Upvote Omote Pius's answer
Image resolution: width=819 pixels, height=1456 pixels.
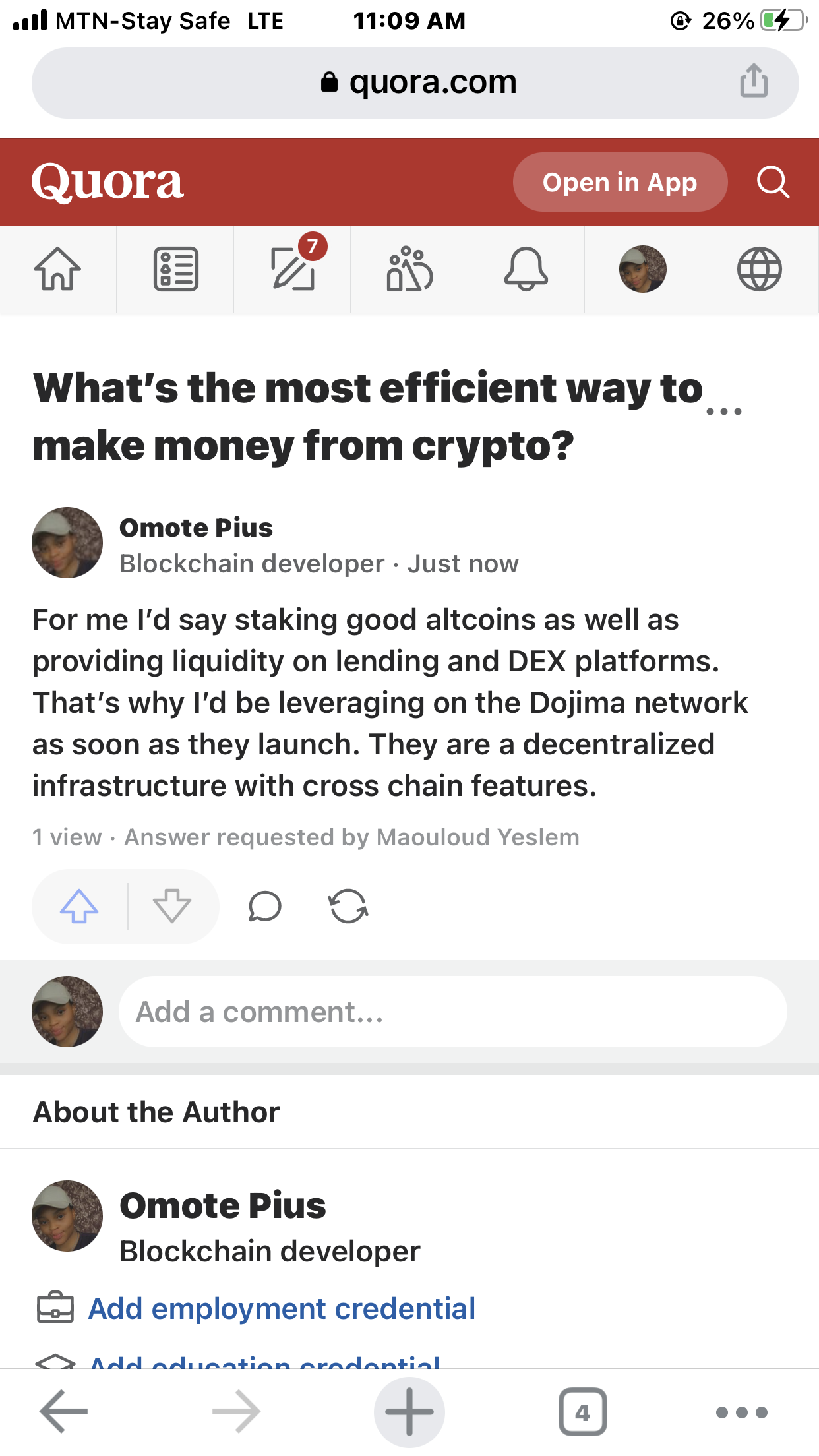click(79, 906)
